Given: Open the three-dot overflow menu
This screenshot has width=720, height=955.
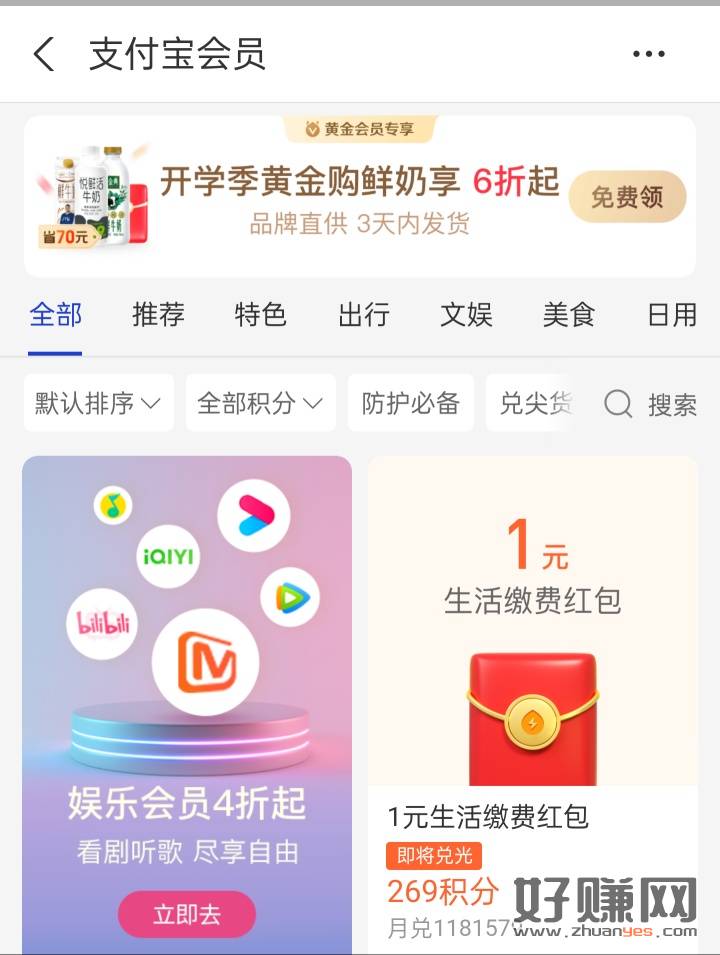Looking at the screenshot, I should [x=648, y=54].
